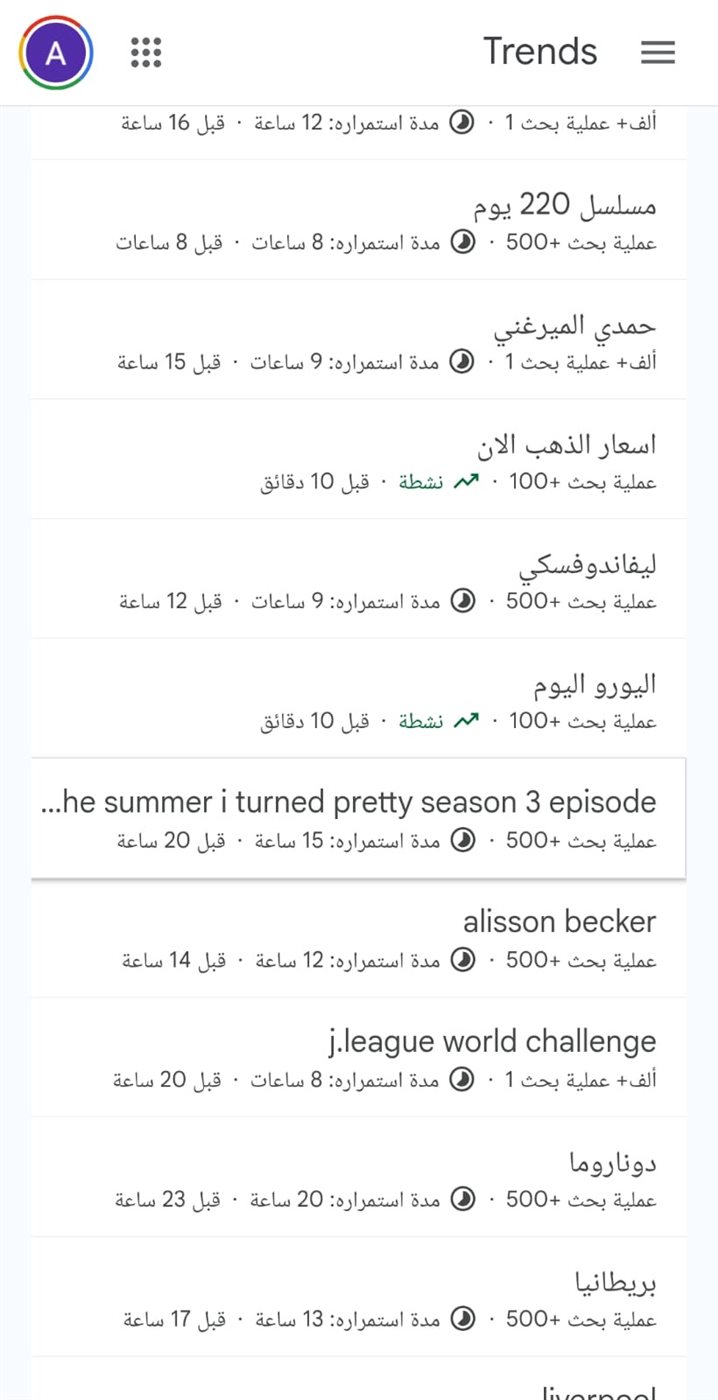Image resolution: width=718 pixels, height=1400 pixels.
Task: View the j.league world challenge trend
Action: click(x=358, y=1058)
